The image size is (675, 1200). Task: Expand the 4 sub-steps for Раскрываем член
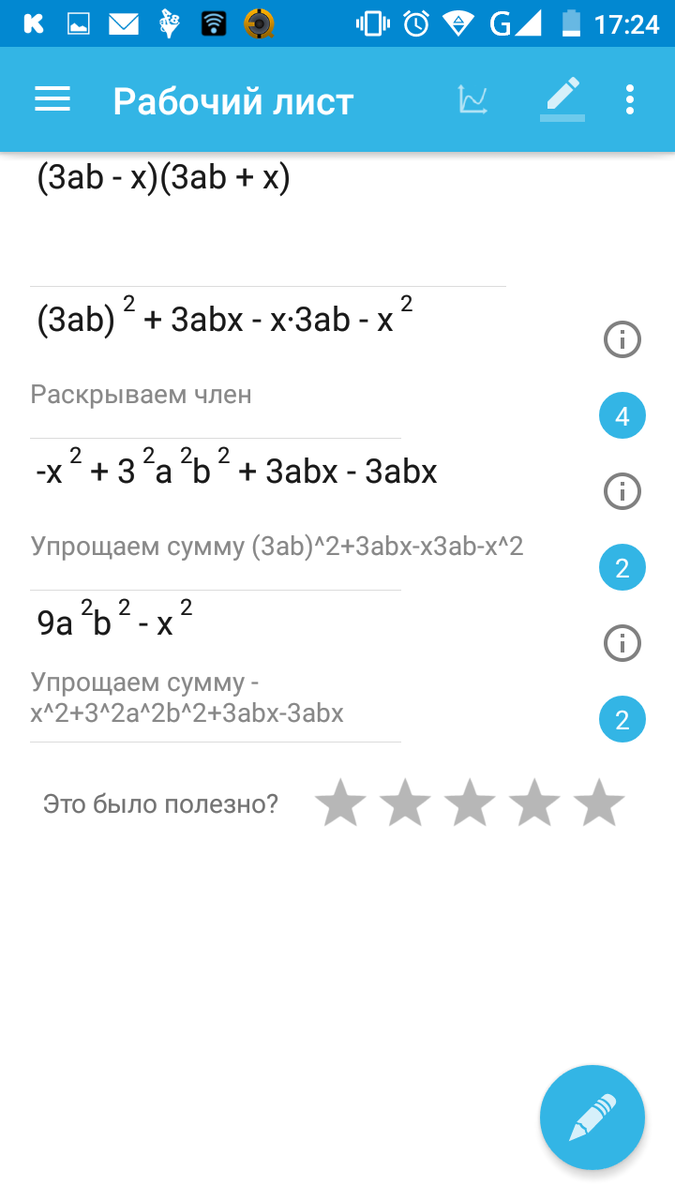pos(622,417)
